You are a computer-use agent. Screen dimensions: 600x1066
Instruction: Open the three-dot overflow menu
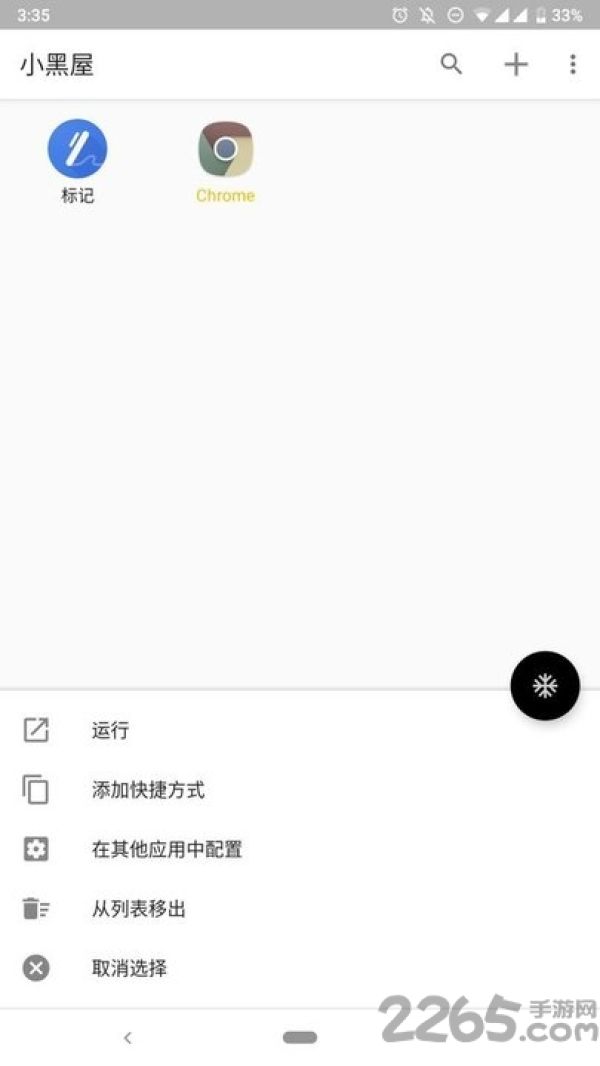pos(573,64)
